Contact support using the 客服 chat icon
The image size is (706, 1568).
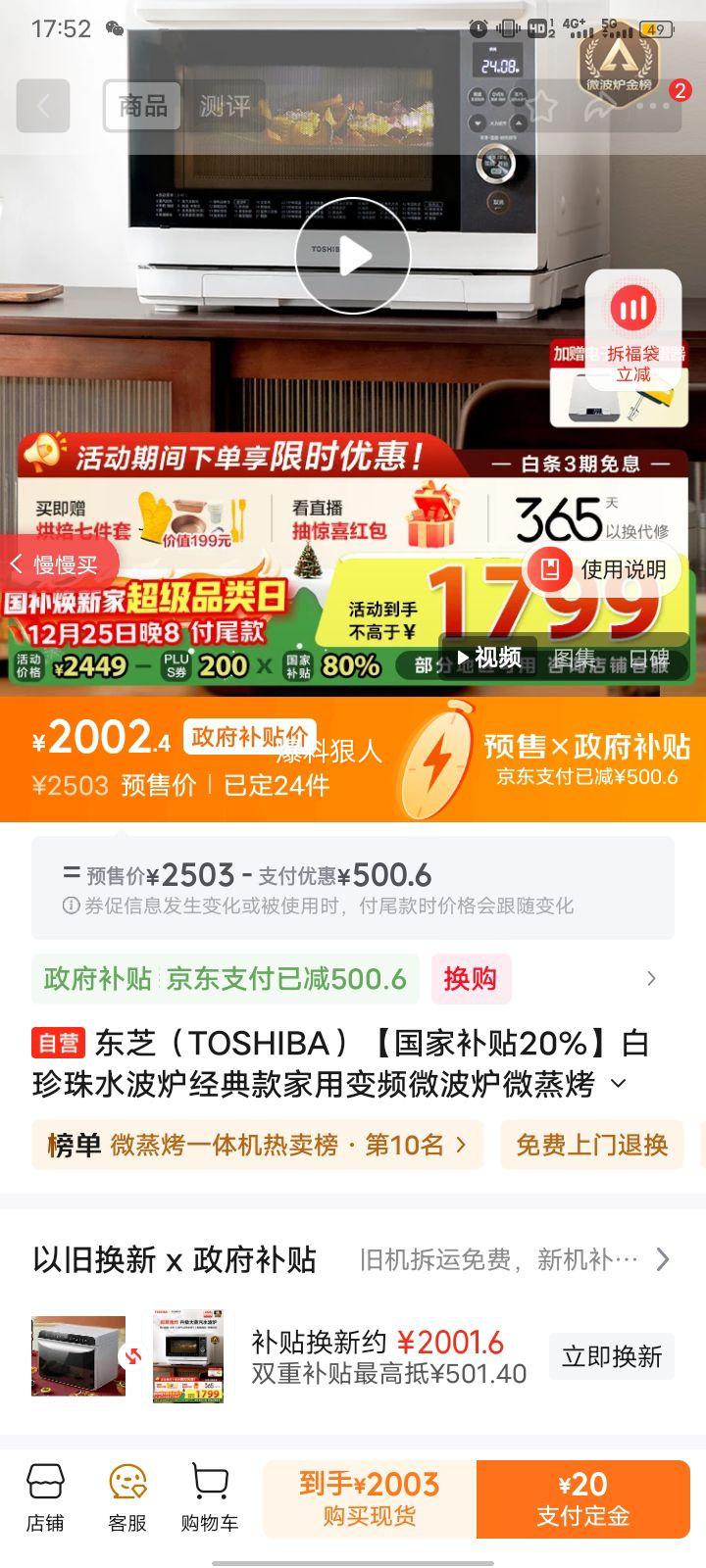coord(124,1494)
